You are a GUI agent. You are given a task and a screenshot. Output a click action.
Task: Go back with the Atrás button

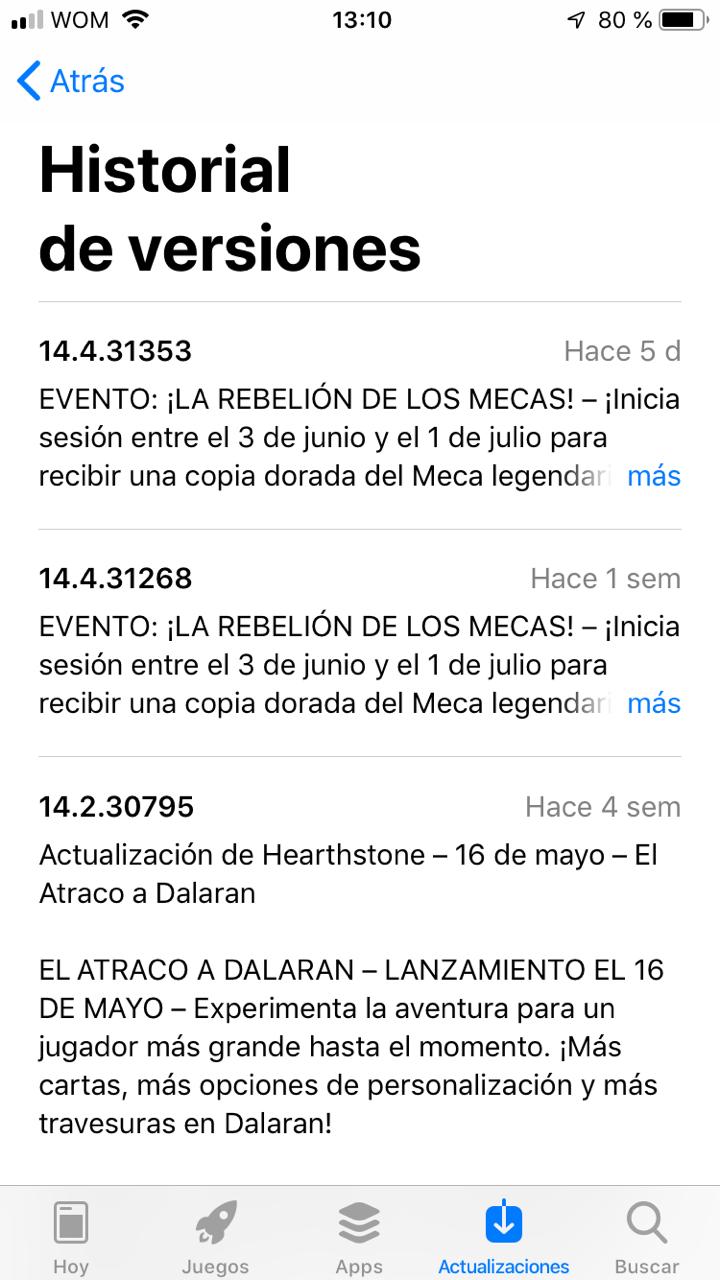(x=72, y=81)
